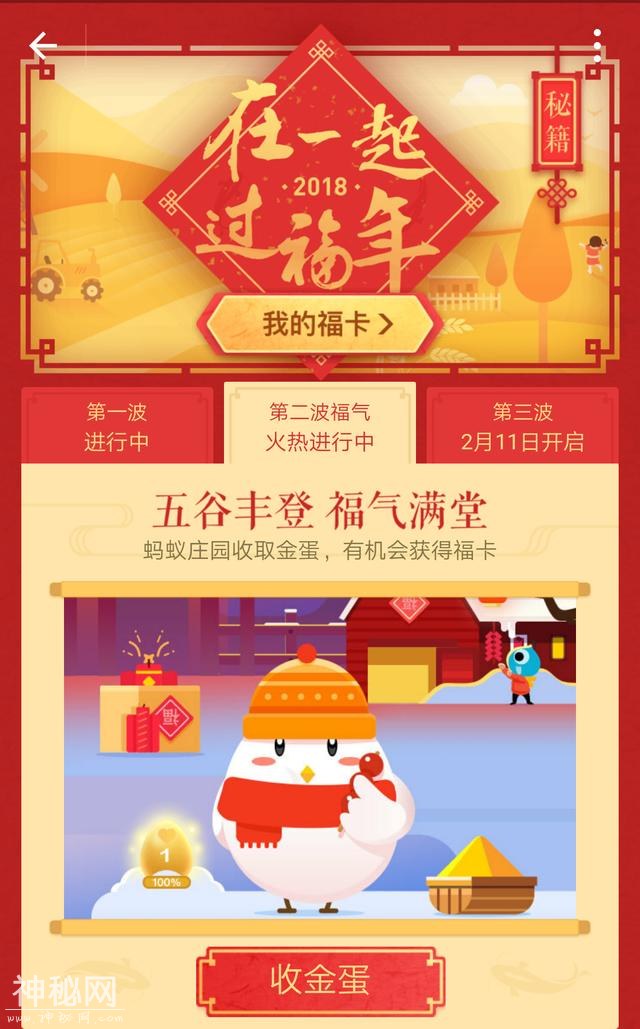Open the 秘籍 tips tag
The height and width of the screenshot is (1029, 640).
coord(557,120)
